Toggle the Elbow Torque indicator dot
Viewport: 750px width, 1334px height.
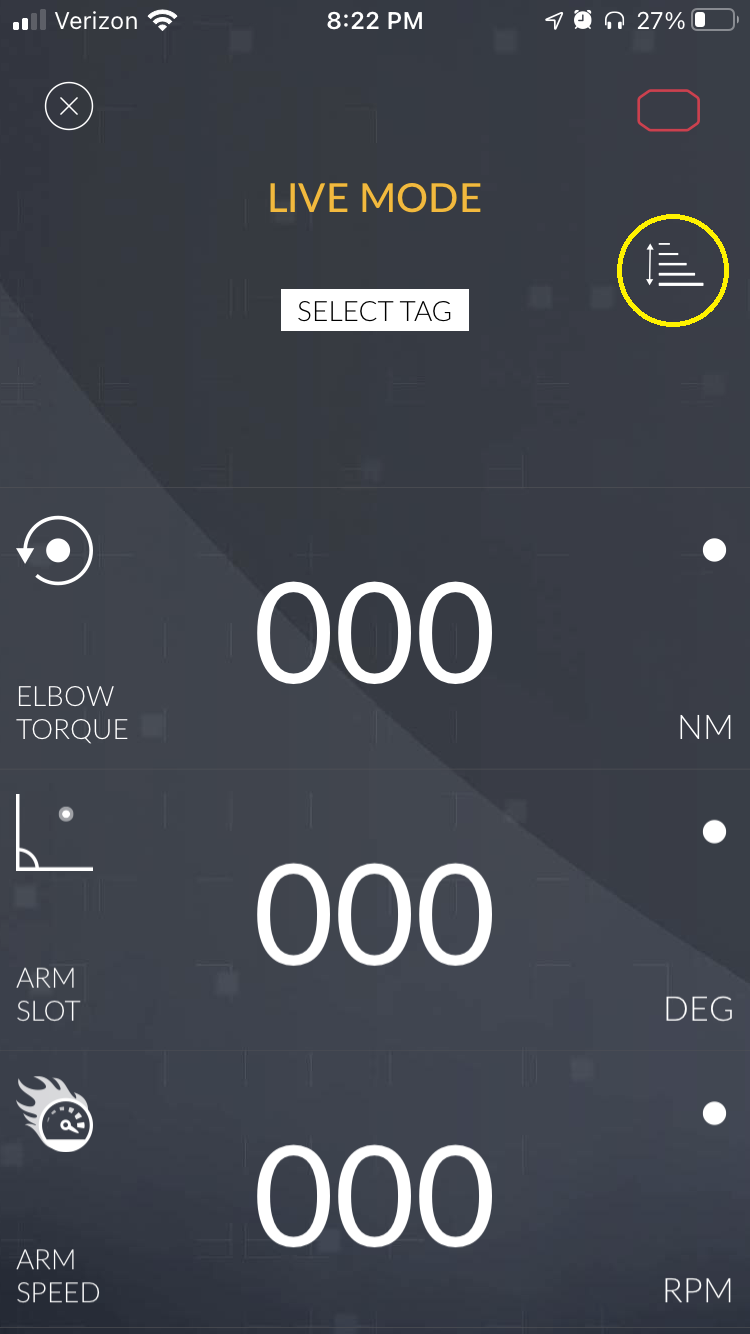714,550
